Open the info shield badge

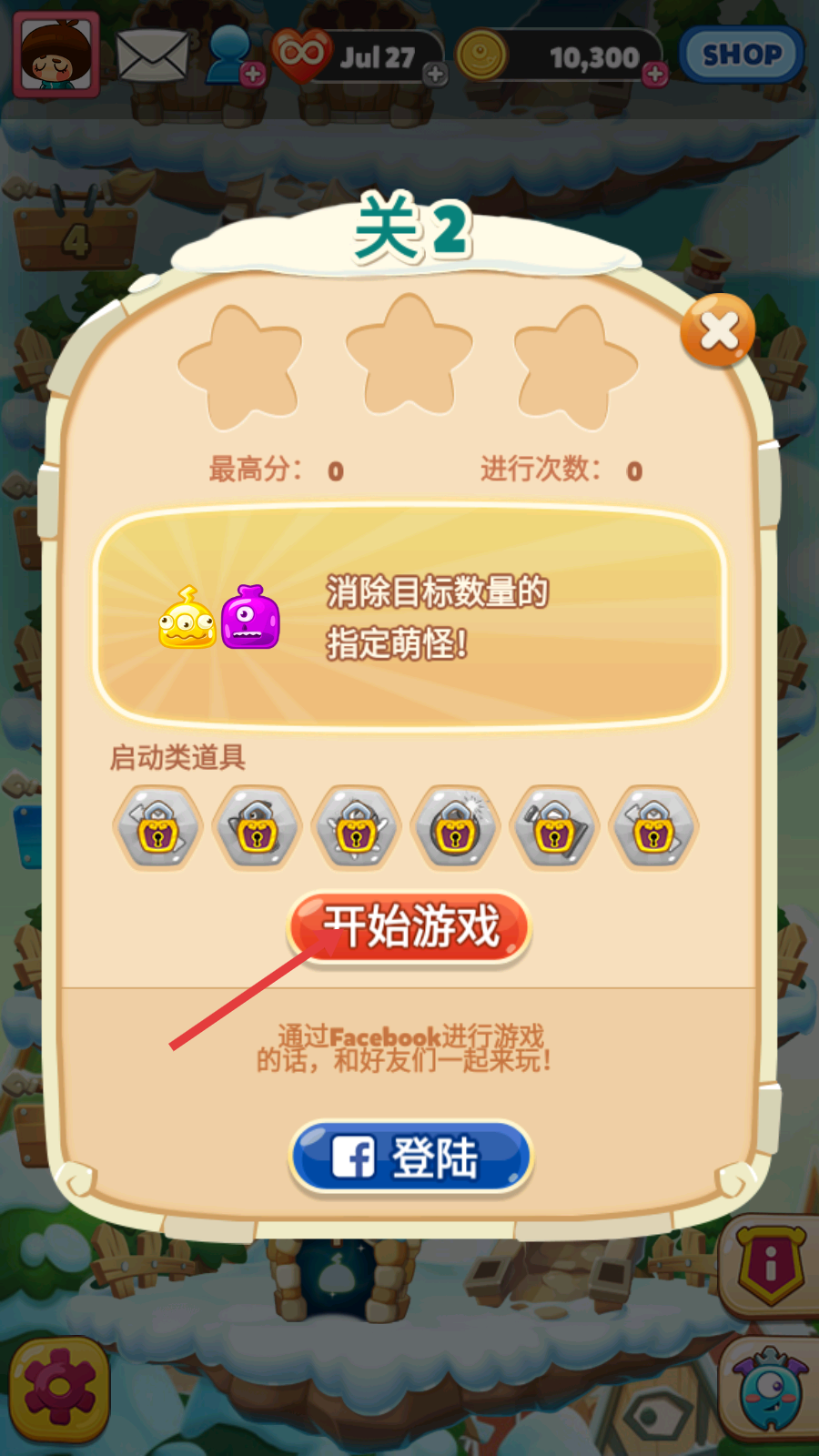(770, 1265)
